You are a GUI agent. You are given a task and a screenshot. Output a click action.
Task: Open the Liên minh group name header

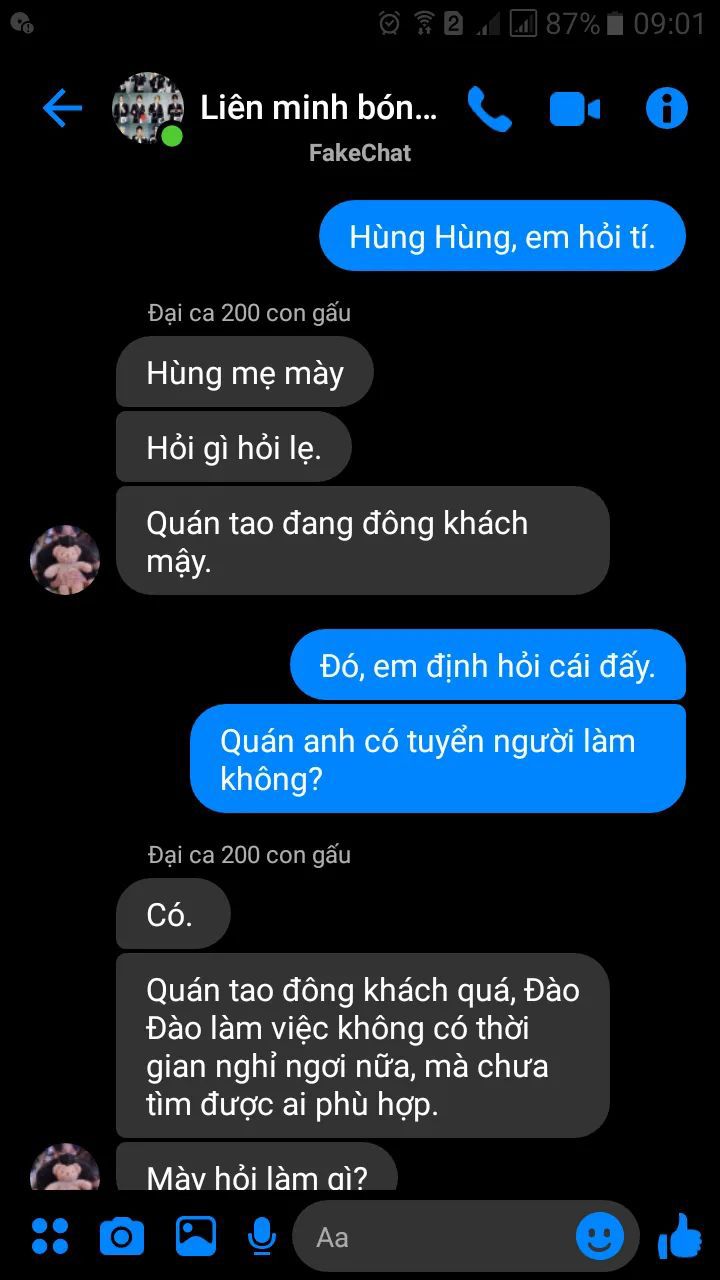coord(319,108)
